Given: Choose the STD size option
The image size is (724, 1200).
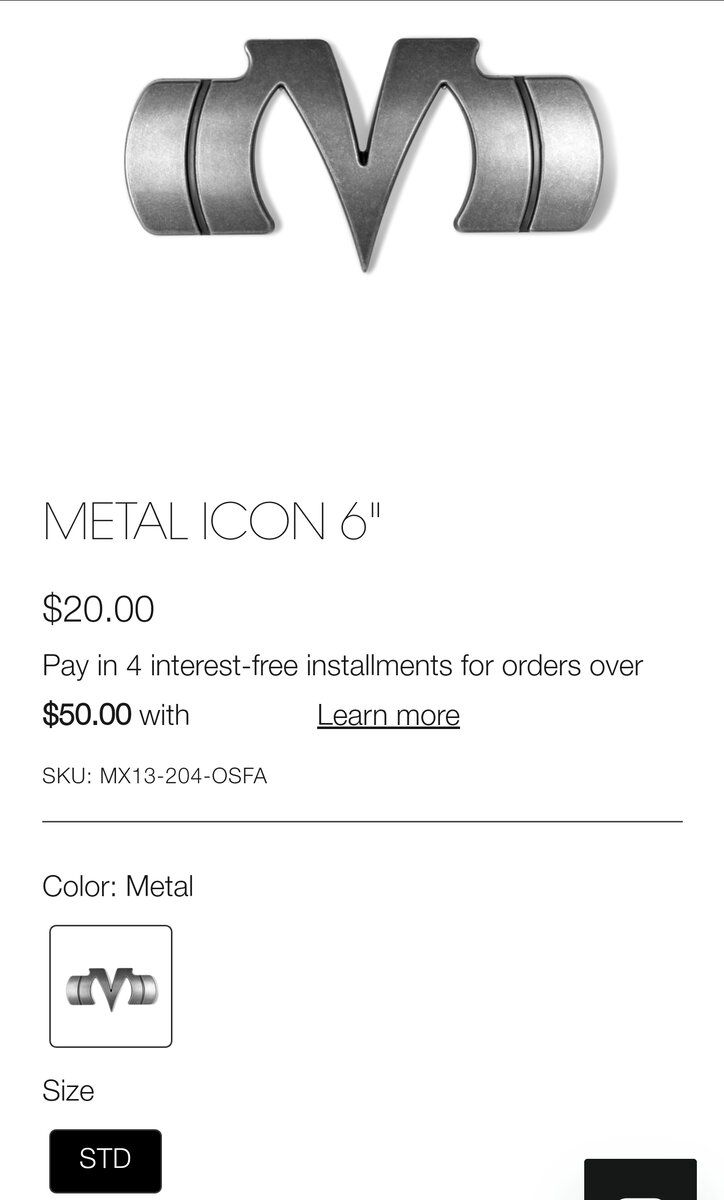Looking at the screenshot, I should point(105,1159).
